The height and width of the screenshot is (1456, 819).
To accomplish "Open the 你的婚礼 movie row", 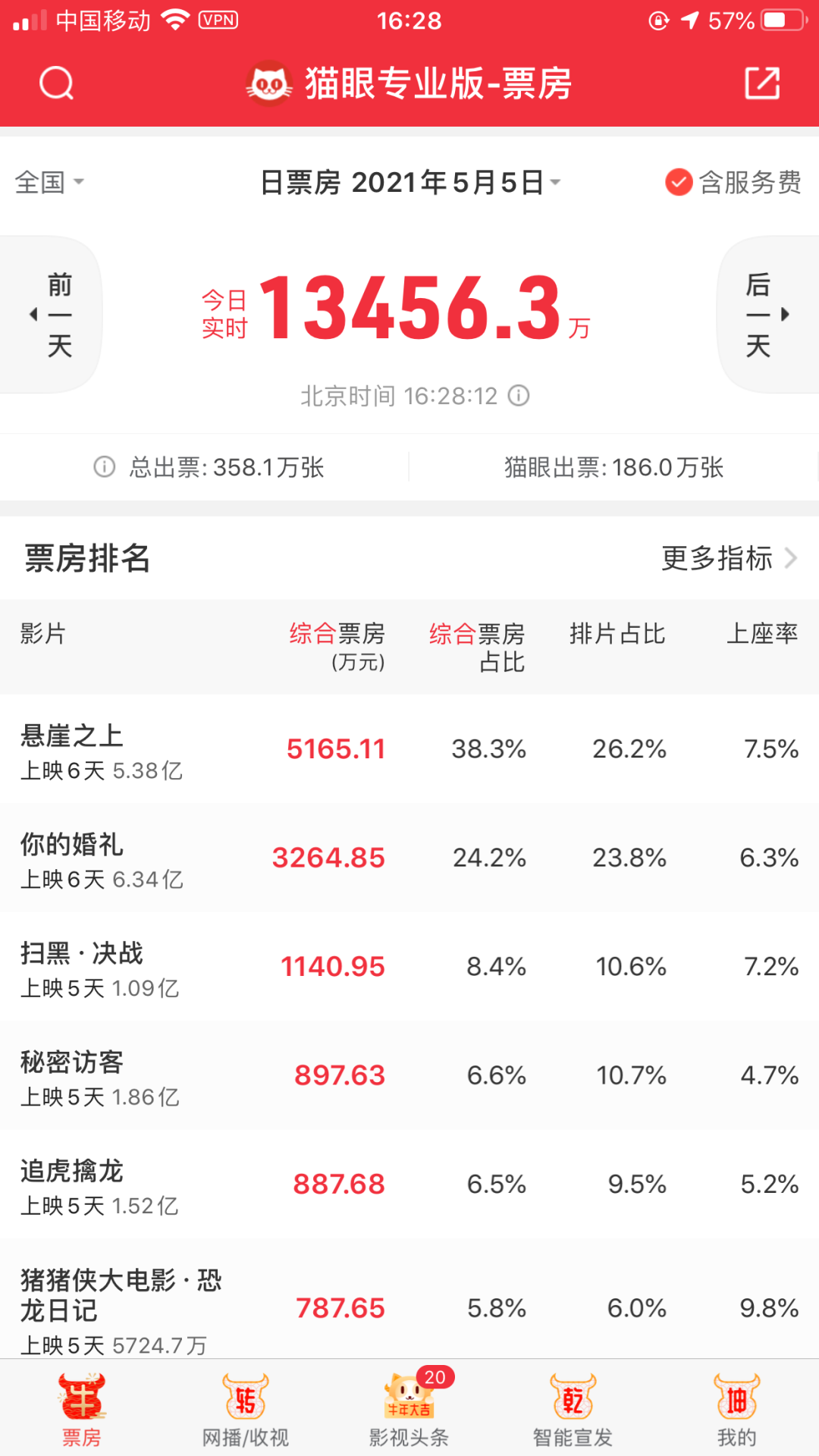I will 409,858.
